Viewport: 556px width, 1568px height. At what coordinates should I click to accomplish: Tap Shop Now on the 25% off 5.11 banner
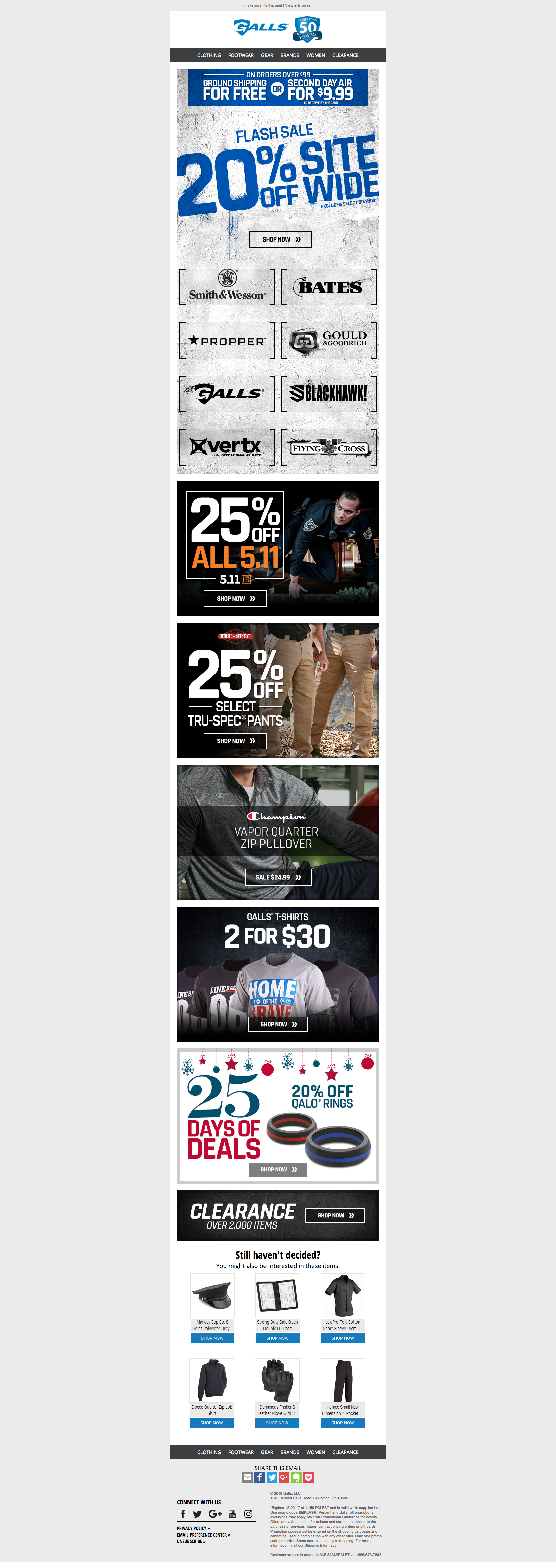pos(235,599)
